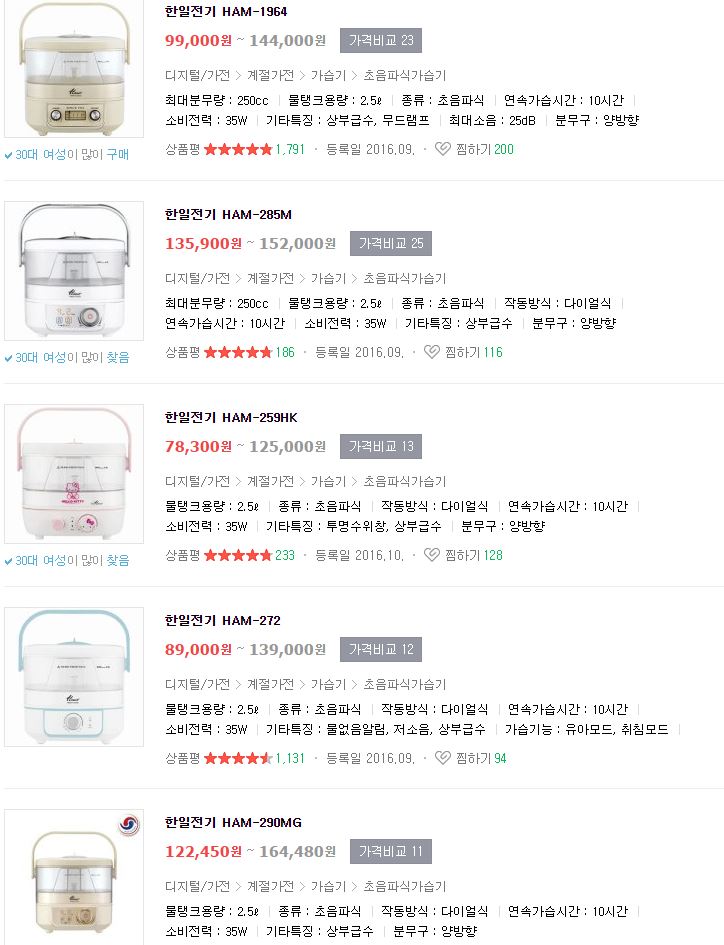View 상품평 1,791 reviews for HAM-1964
Screen dimensions: 724x945
pos(289,150)
